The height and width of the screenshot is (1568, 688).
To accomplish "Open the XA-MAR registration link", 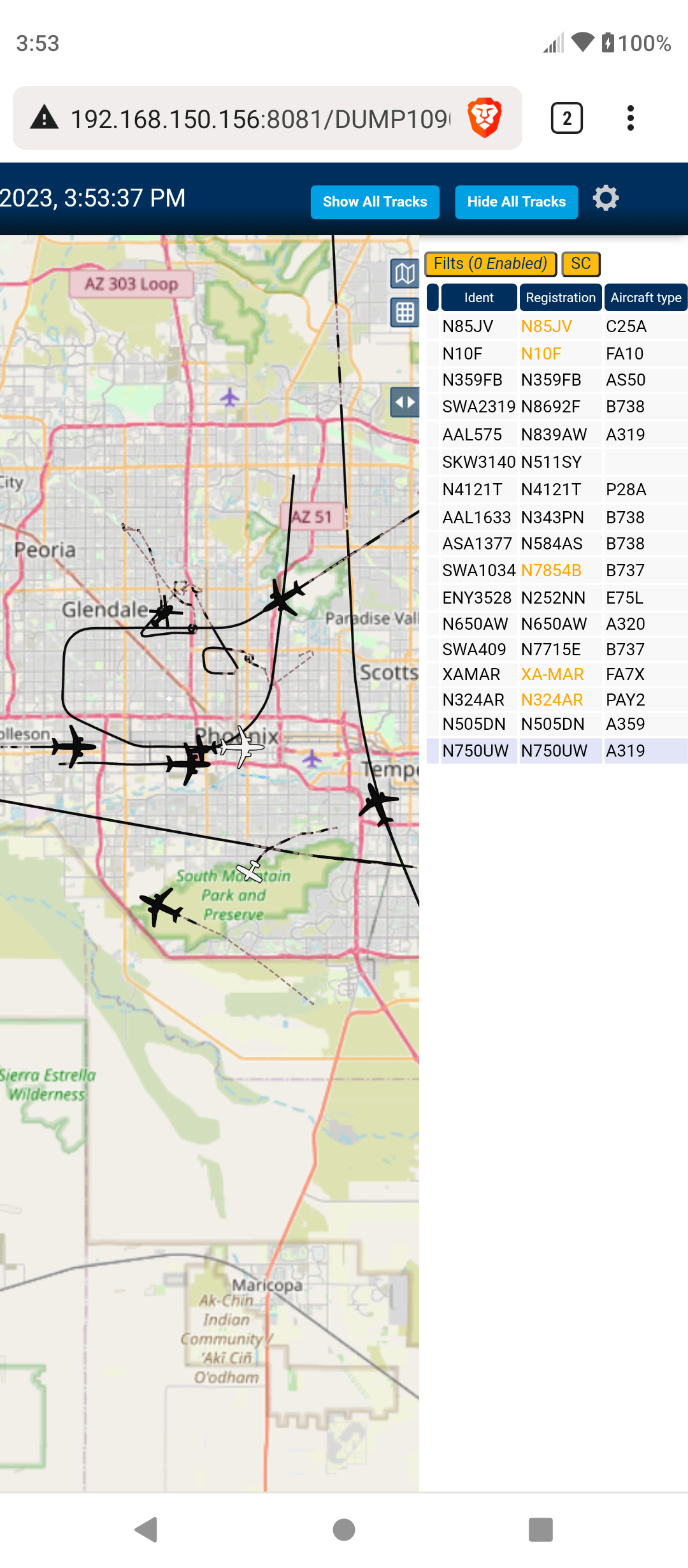I will tap(552, 674).
